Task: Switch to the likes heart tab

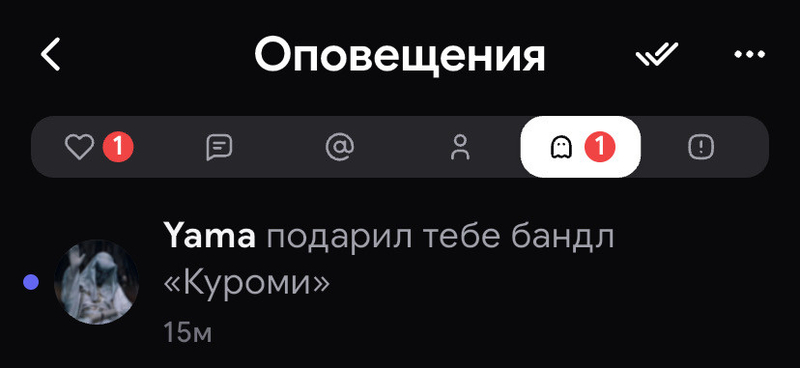Action: (98, 148)
